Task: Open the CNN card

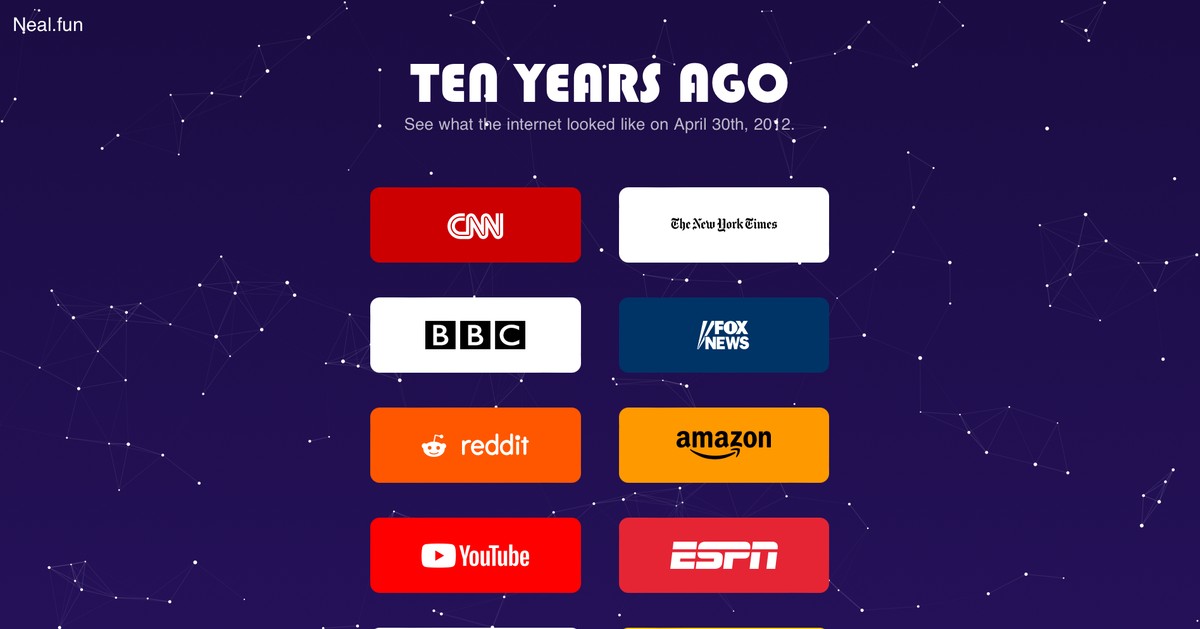Action: pyautogui.click(x=475, y=225)
